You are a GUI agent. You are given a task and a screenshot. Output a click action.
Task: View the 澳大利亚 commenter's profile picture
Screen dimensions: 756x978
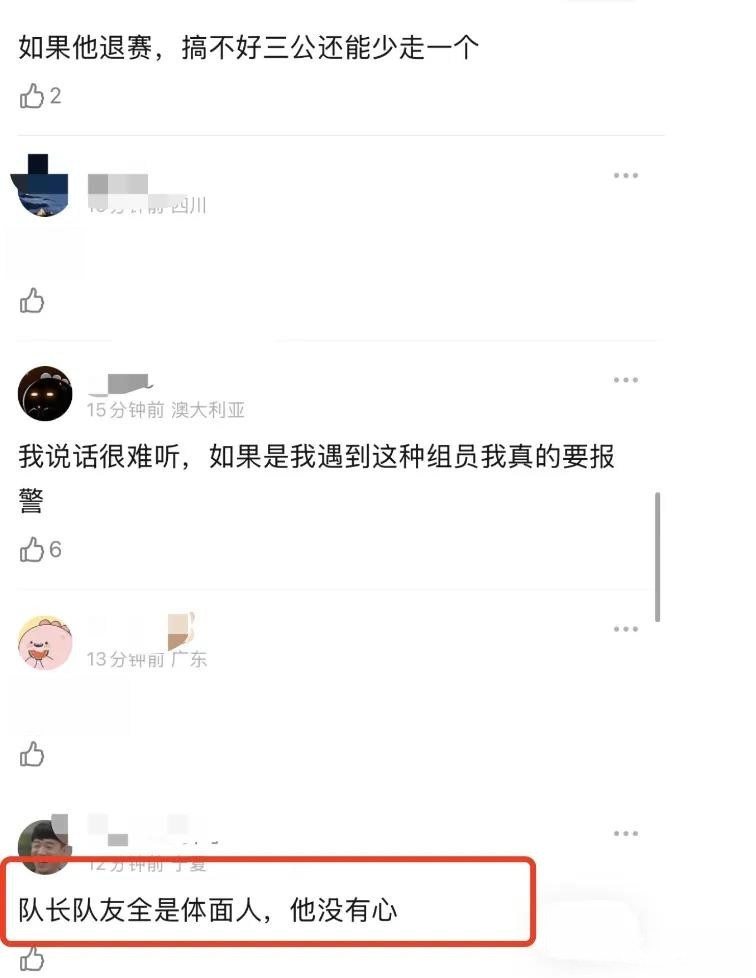45,393
